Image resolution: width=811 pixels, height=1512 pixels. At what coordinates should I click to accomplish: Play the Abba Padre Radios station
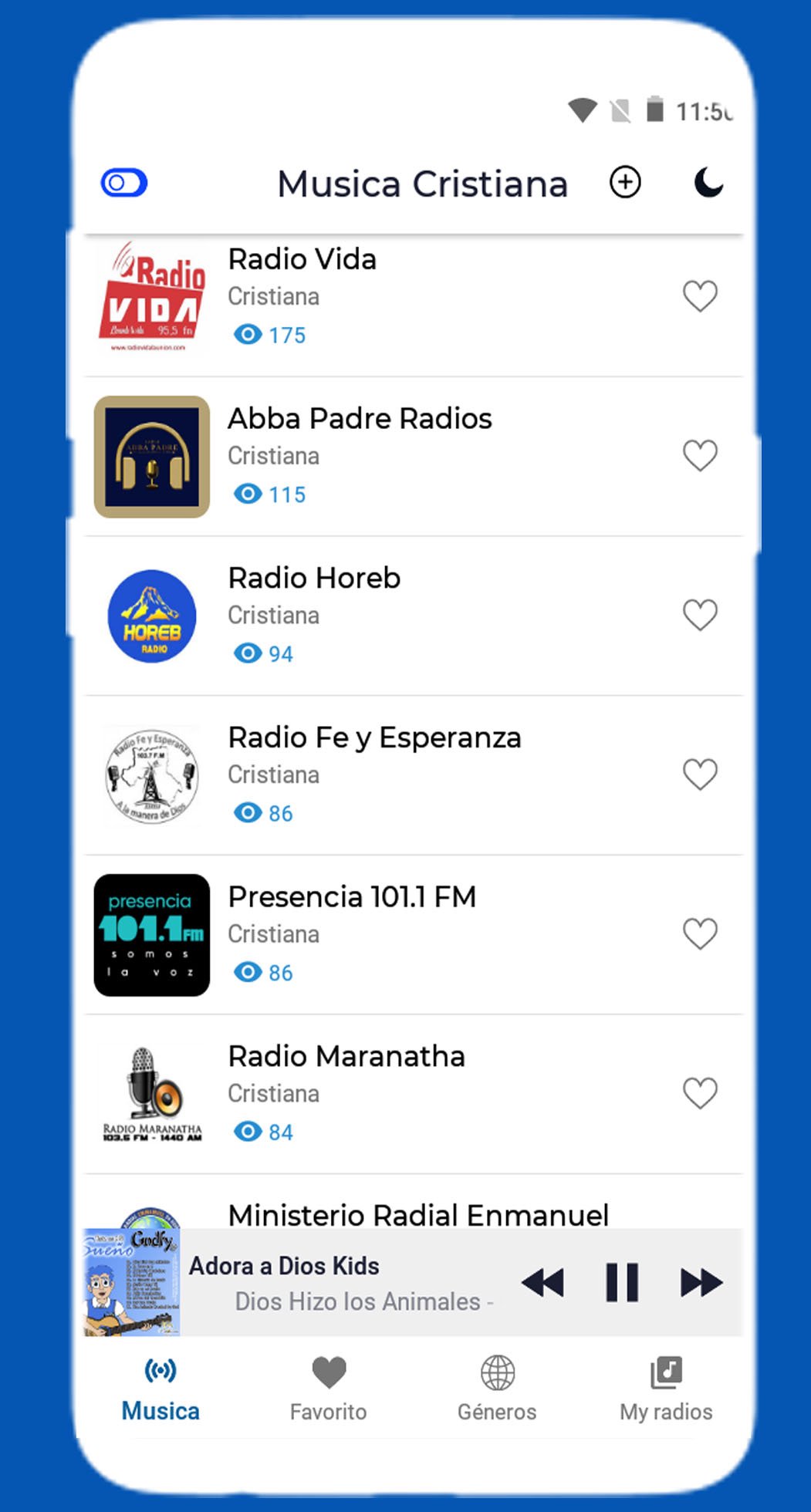(x=360, y=419)
